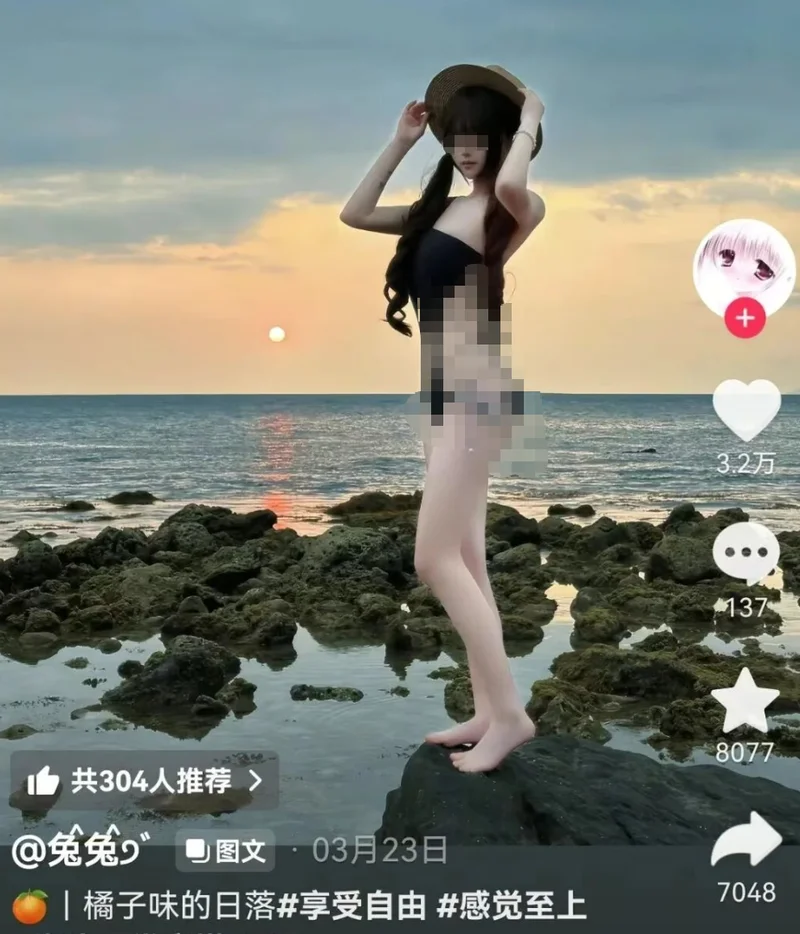Add this post to favorites with the star
Viewport: 800px width, 934px height.
745,701
